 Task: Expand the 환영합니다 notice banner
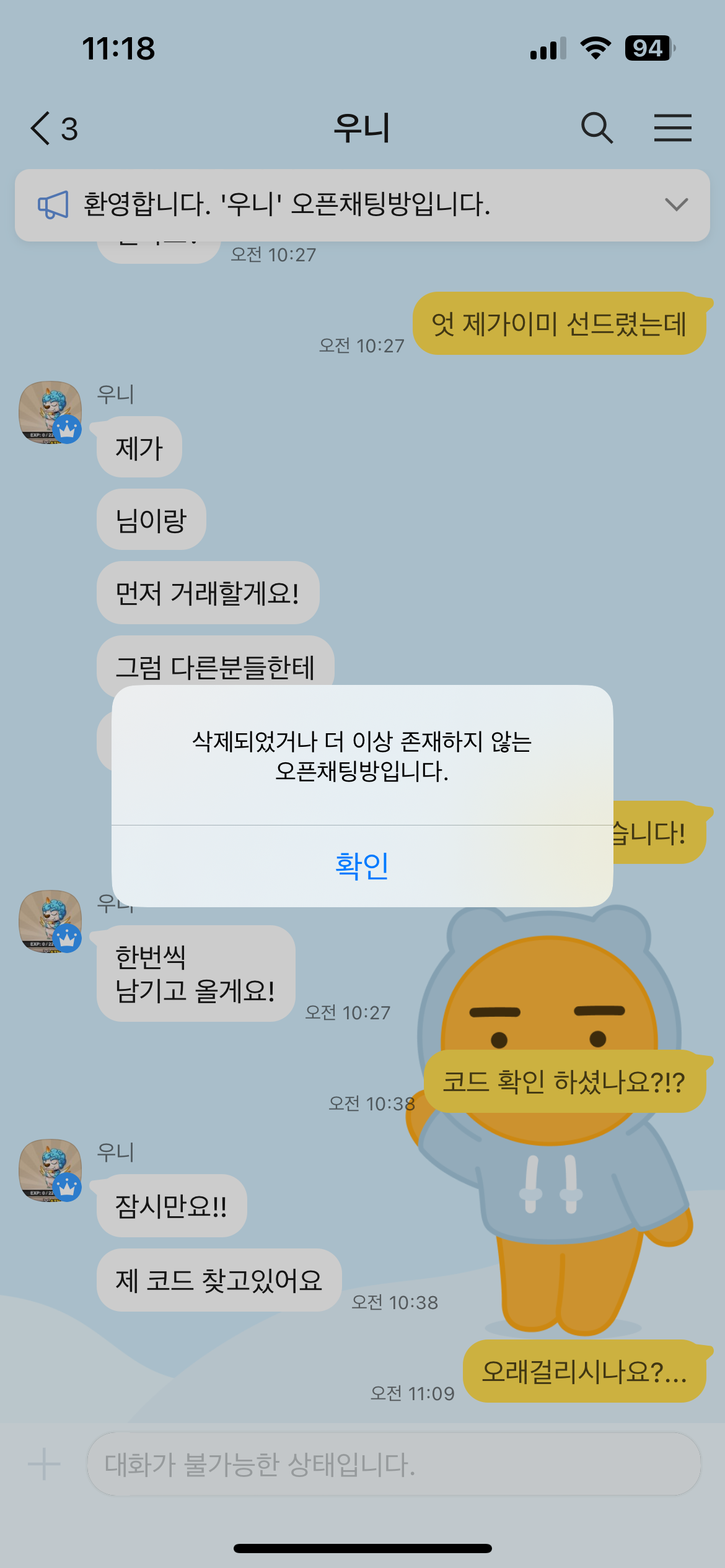point(676,204)
